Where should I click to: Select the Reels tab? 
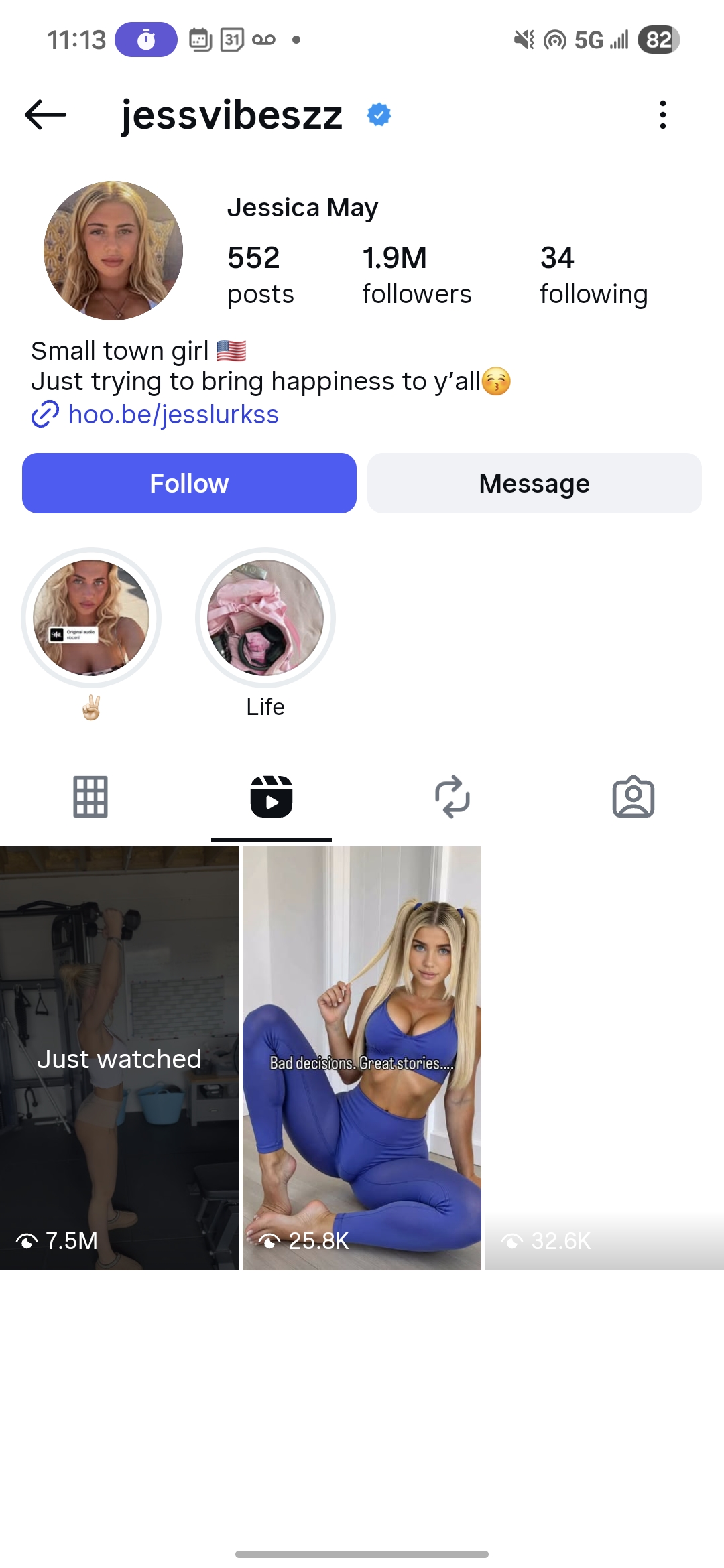click(x=271, y=797)
